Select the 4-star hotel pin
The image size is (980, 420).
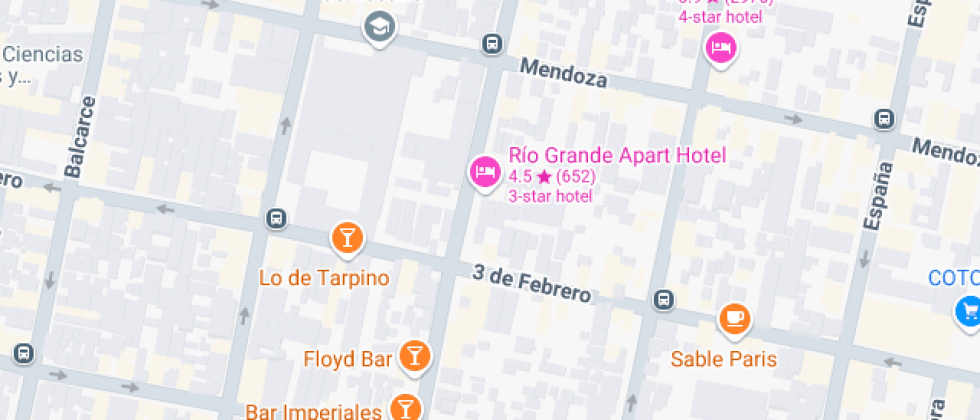720,46
